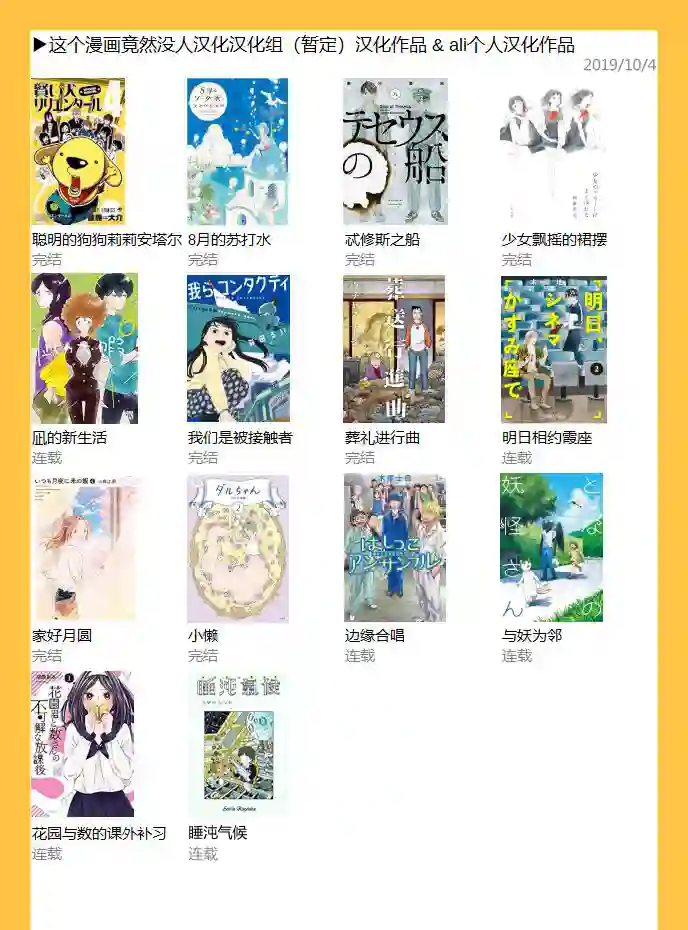Image resolution: width=688 pixels, height=930 pixels.
Task: View the manga 我们是被接触者
Action: [239, 349]
